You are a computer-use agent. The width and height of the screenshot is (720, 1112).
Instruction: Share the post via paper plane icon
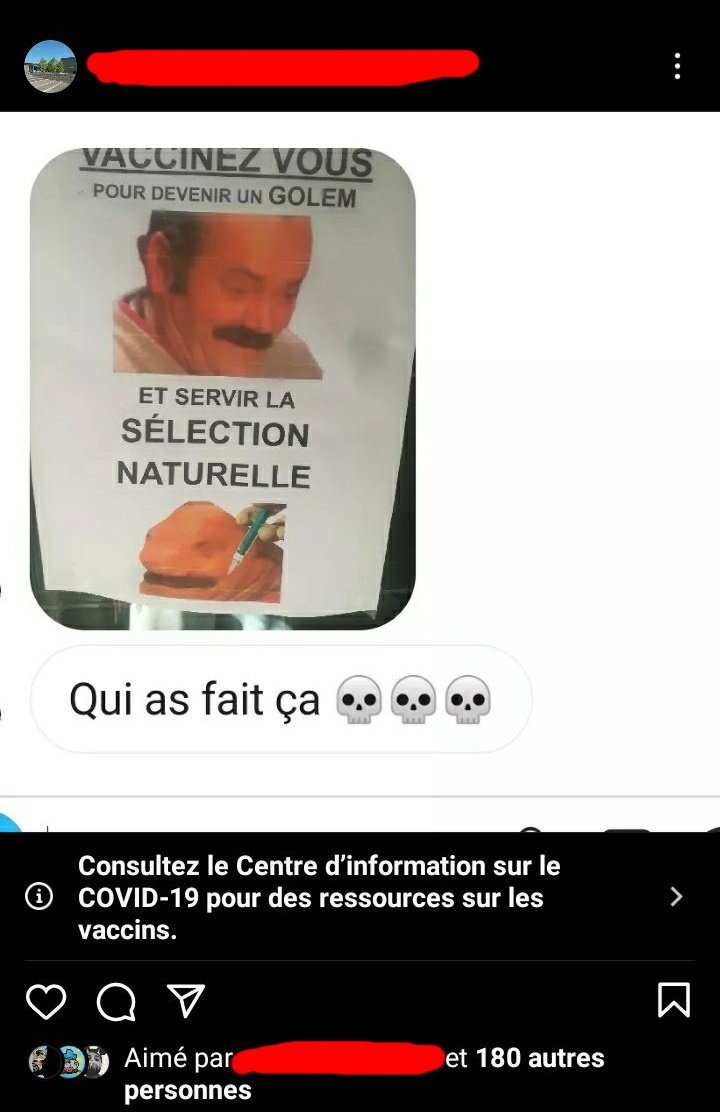coord(185,1001)
